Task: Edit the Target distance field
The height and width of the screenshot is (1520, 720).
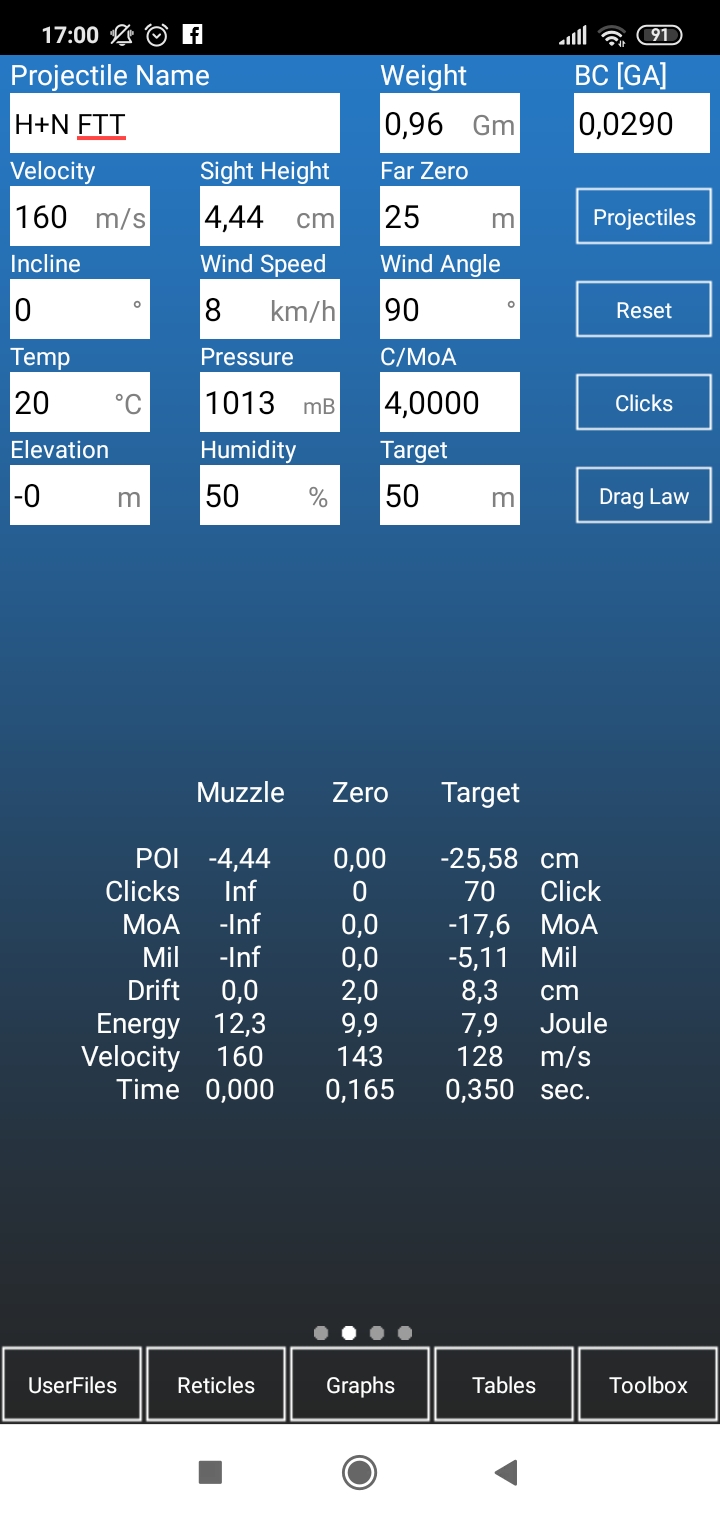Action: pyautogui.click(x=449, y=496)
